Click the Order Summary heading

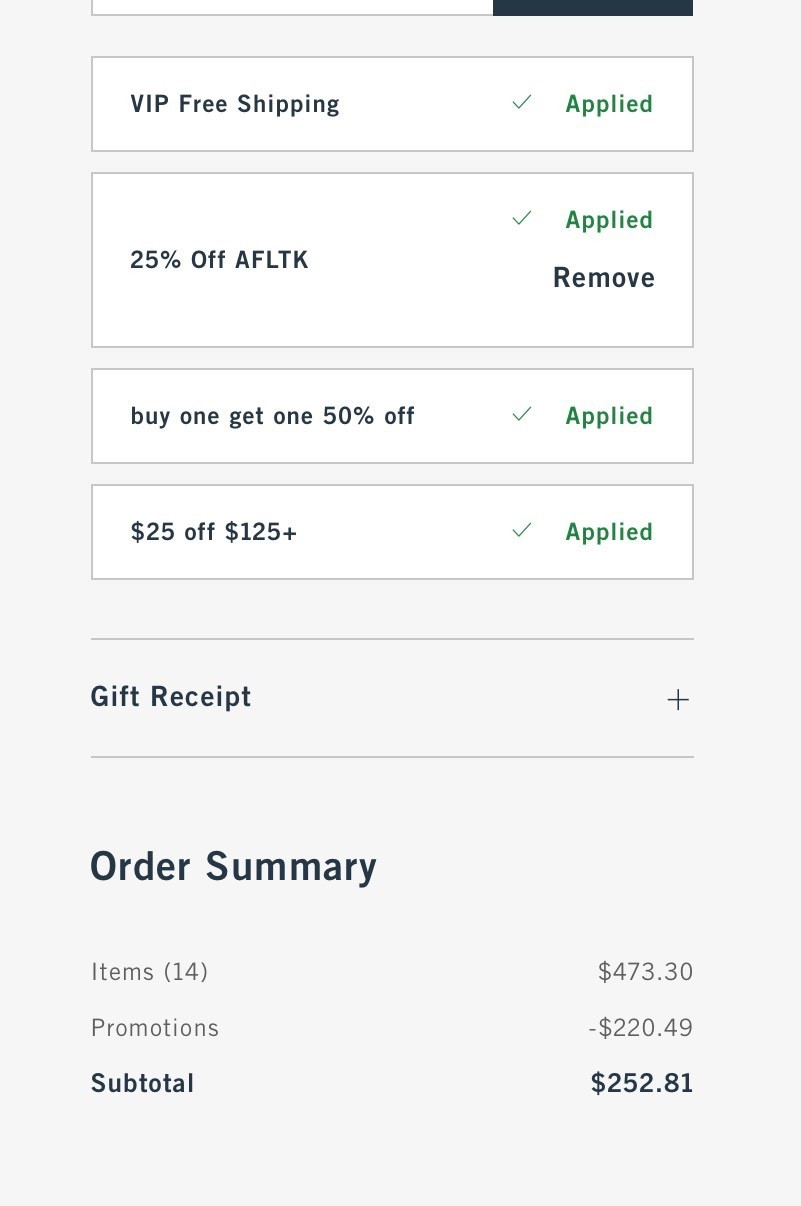[233, 866]
